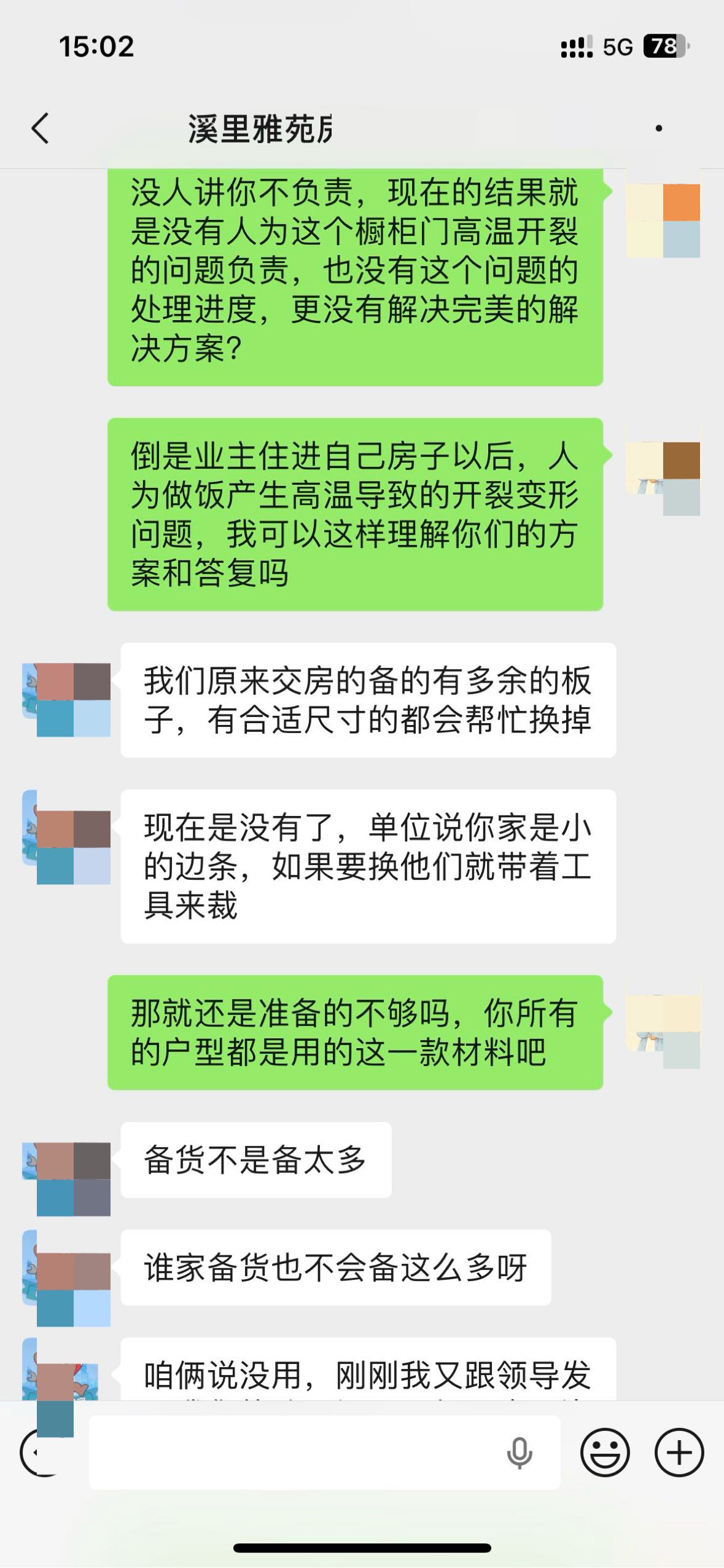The height and width of the screenshot is (1568, 724).
Task: Open the chat's more options dots
Action: click(x=659, y=129)
